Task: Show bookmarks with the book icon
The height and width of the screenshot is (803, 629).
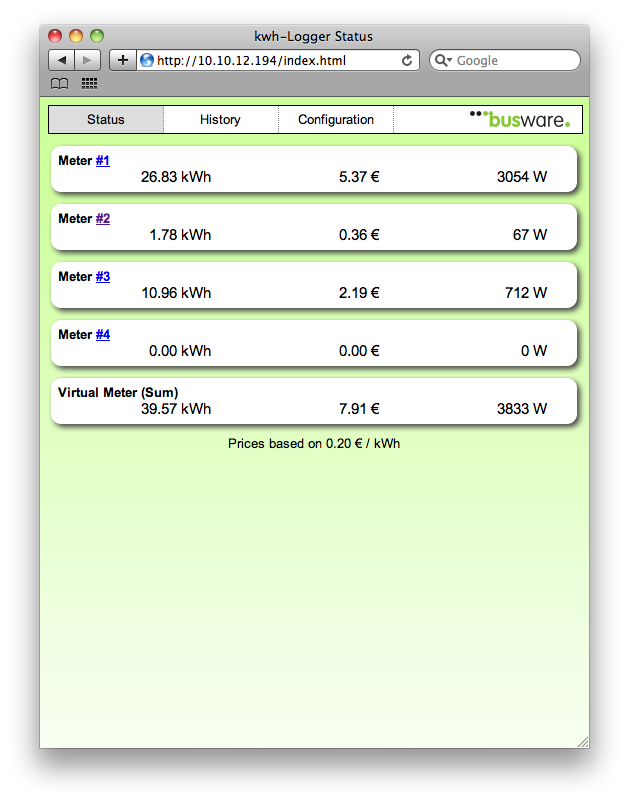Action: coord(60,84)
